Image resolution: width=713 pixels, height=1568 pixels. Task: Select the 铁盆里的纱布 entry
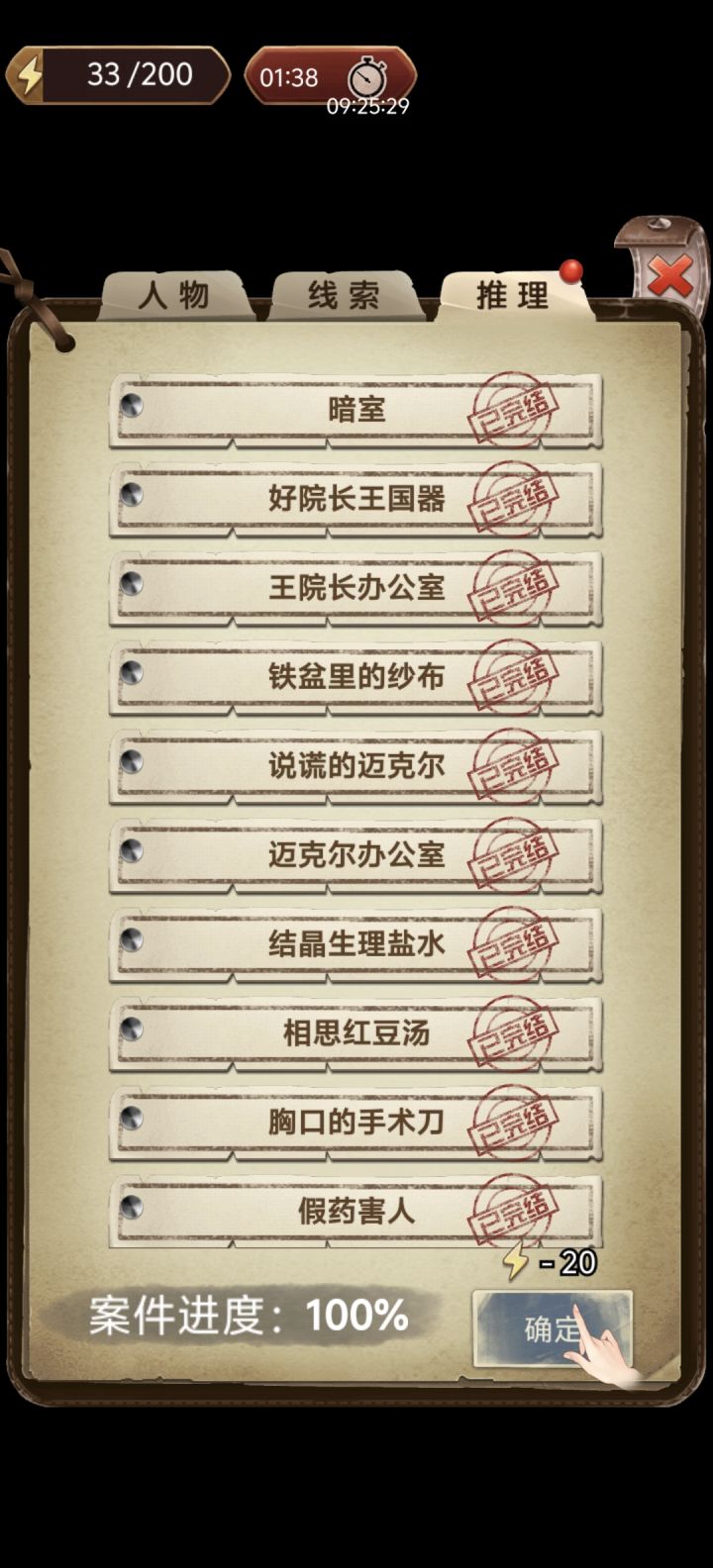356,678
